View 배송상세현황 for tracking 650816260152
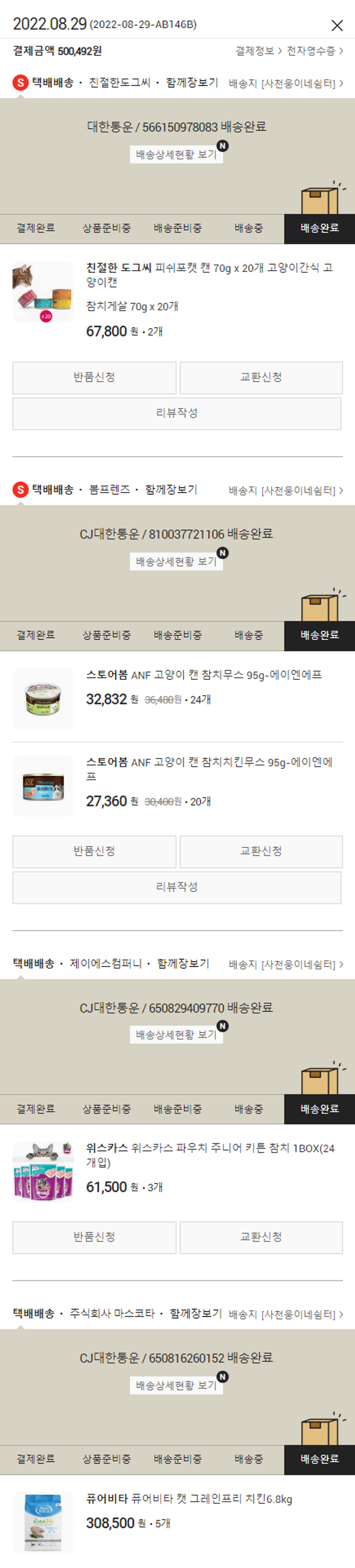 click(x=176, y=1386)
